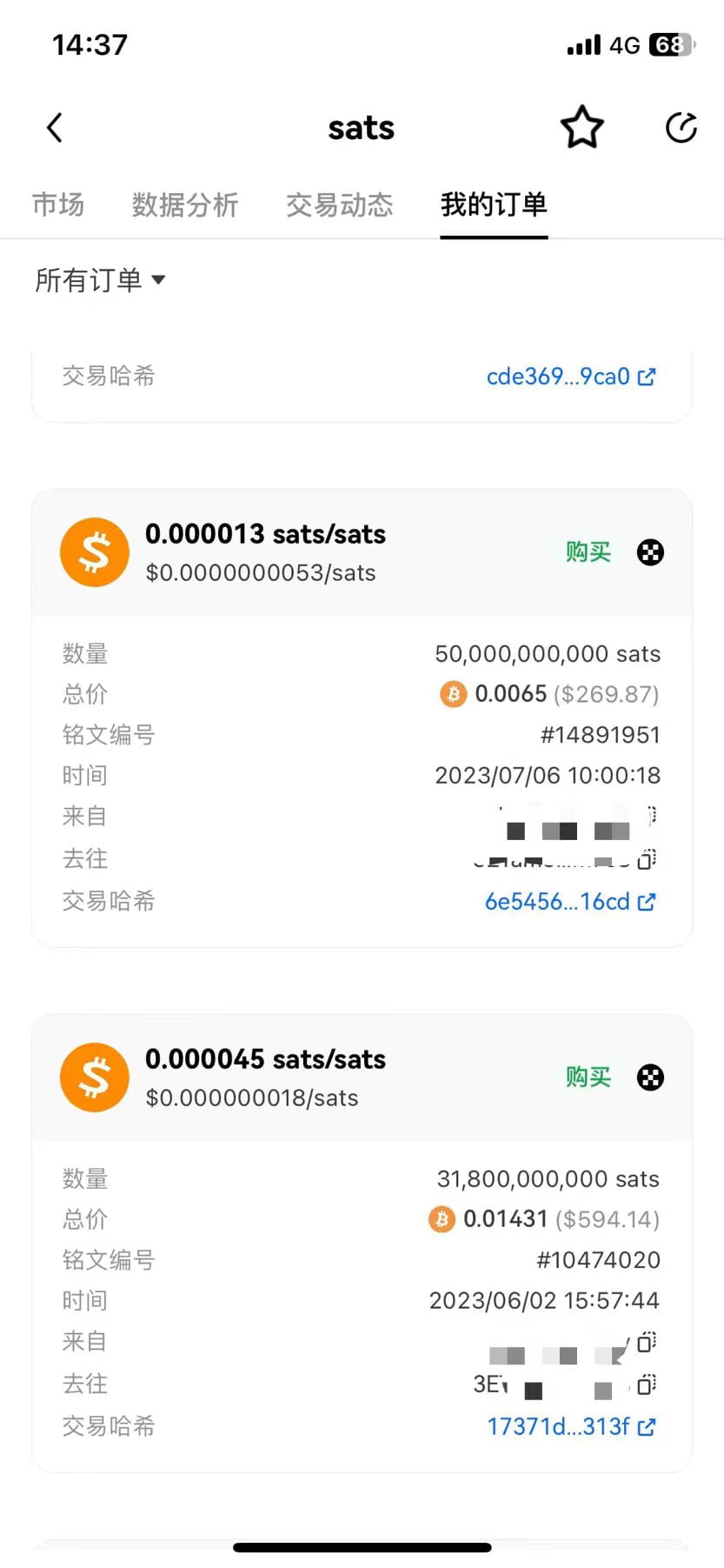Open transaction hash cde369...9ca0

coord(571,377)
